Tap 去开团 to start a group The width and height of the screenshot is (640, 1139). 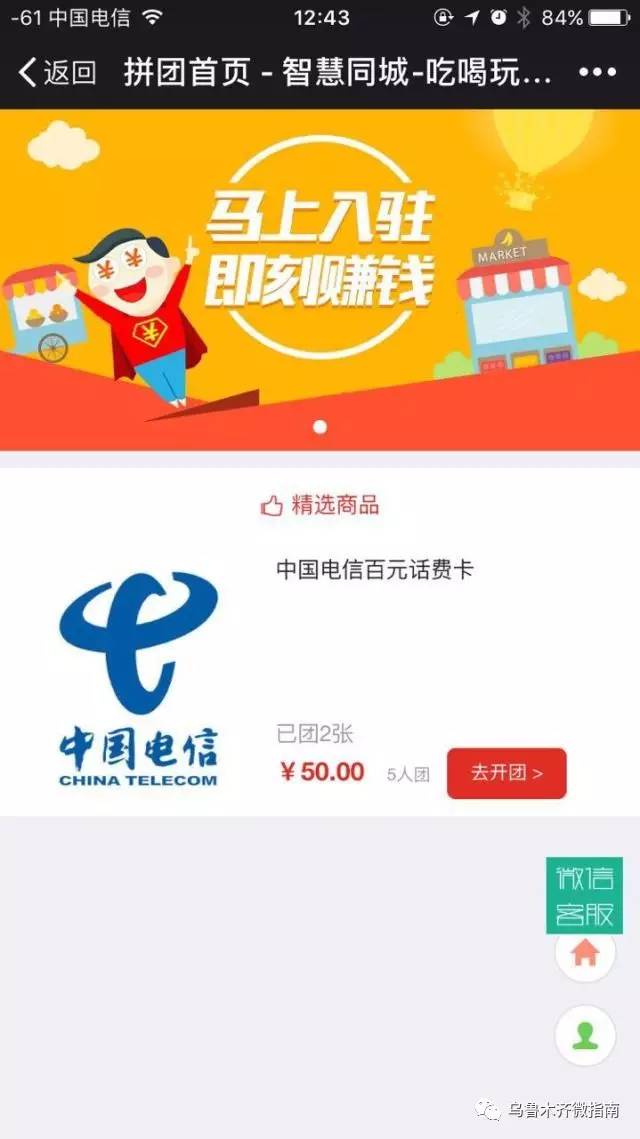pos(506,774)
